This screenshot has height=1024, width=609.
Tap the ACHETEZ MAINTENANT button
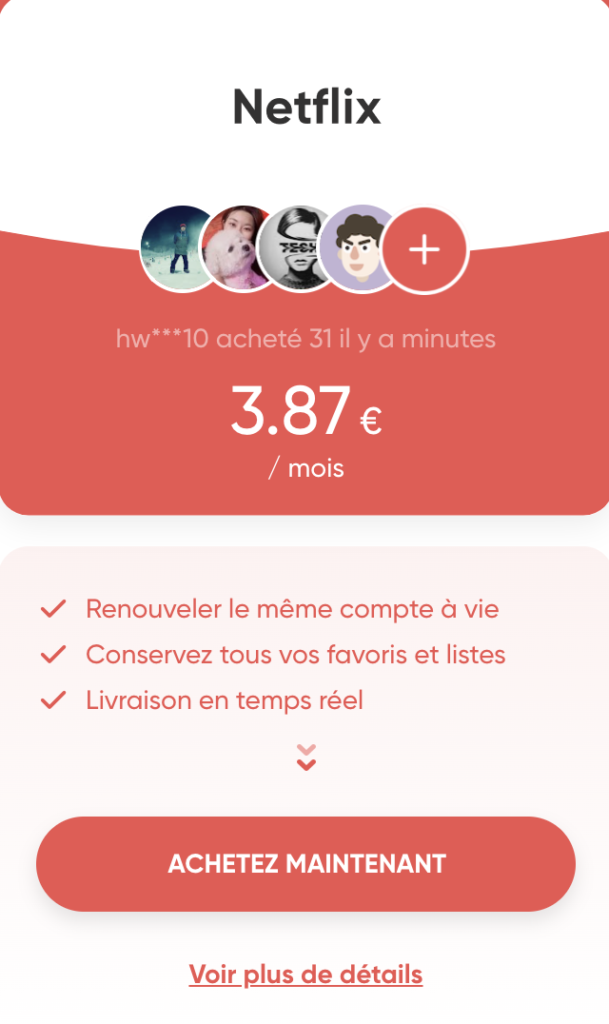tap(305, 863)
